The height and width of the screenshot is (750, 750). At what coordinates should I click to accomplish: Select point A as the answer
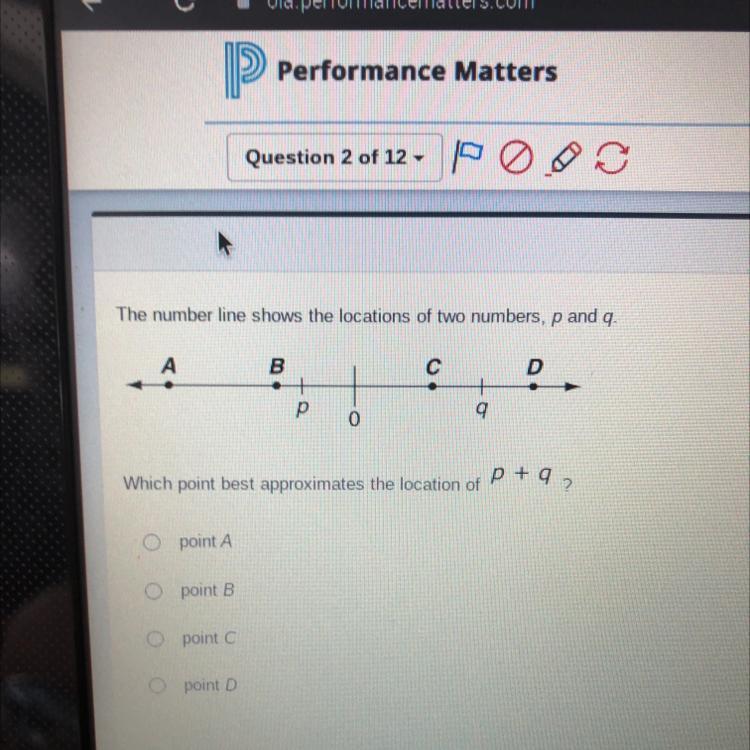click(x=151, y=542)
